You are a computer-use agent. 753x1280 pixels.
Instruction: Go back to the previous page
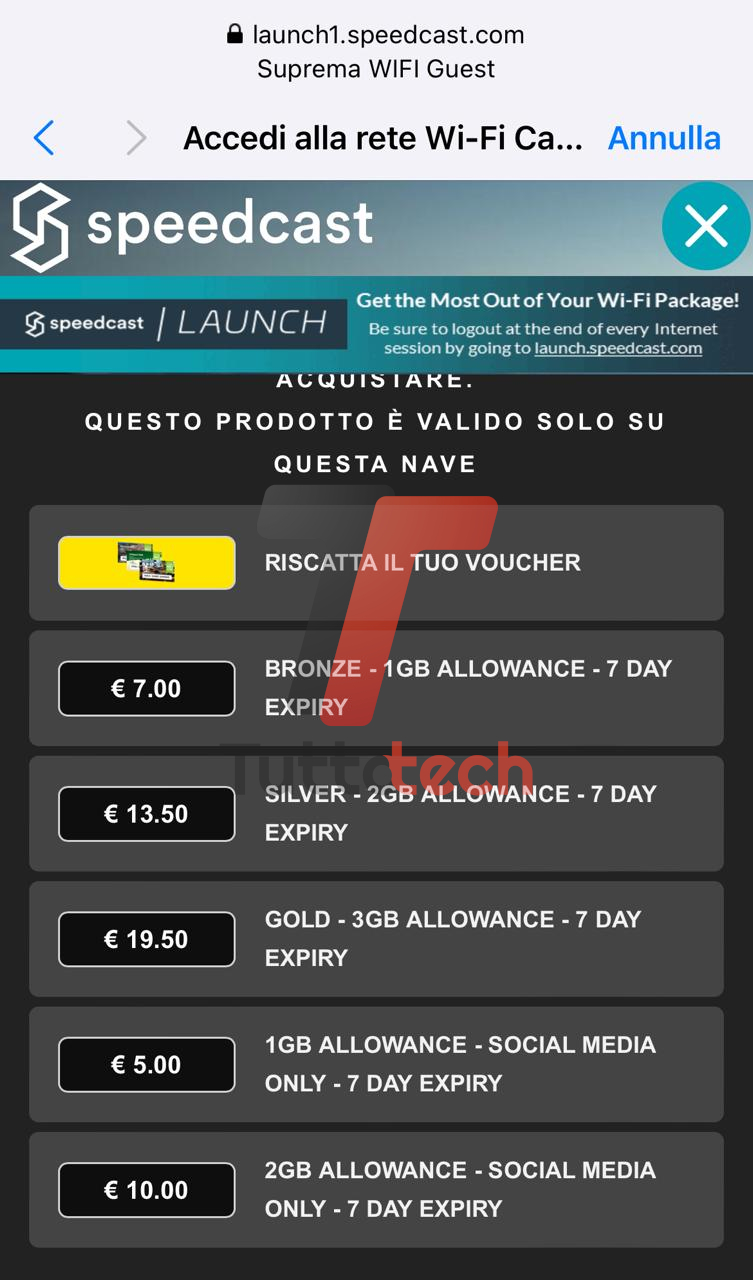pos(44,138)
